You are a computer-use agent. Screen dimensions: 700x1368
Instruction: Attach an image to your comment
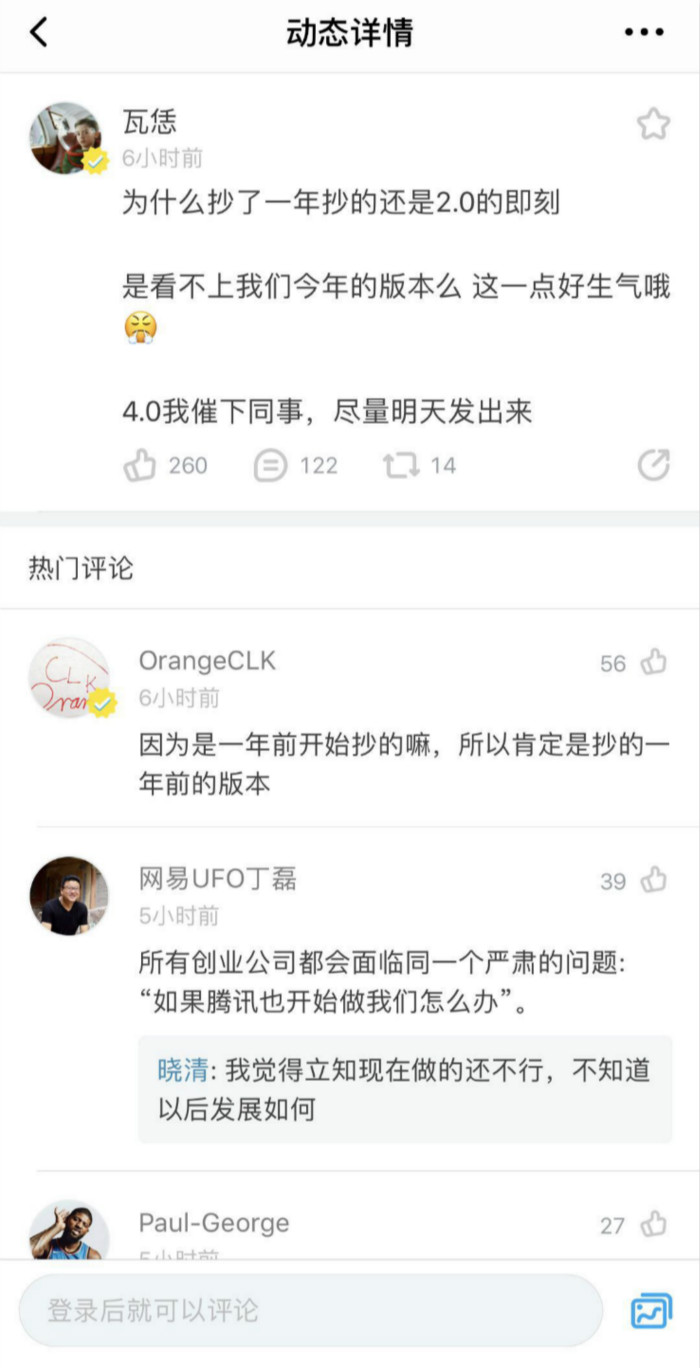click(651, 1310)
